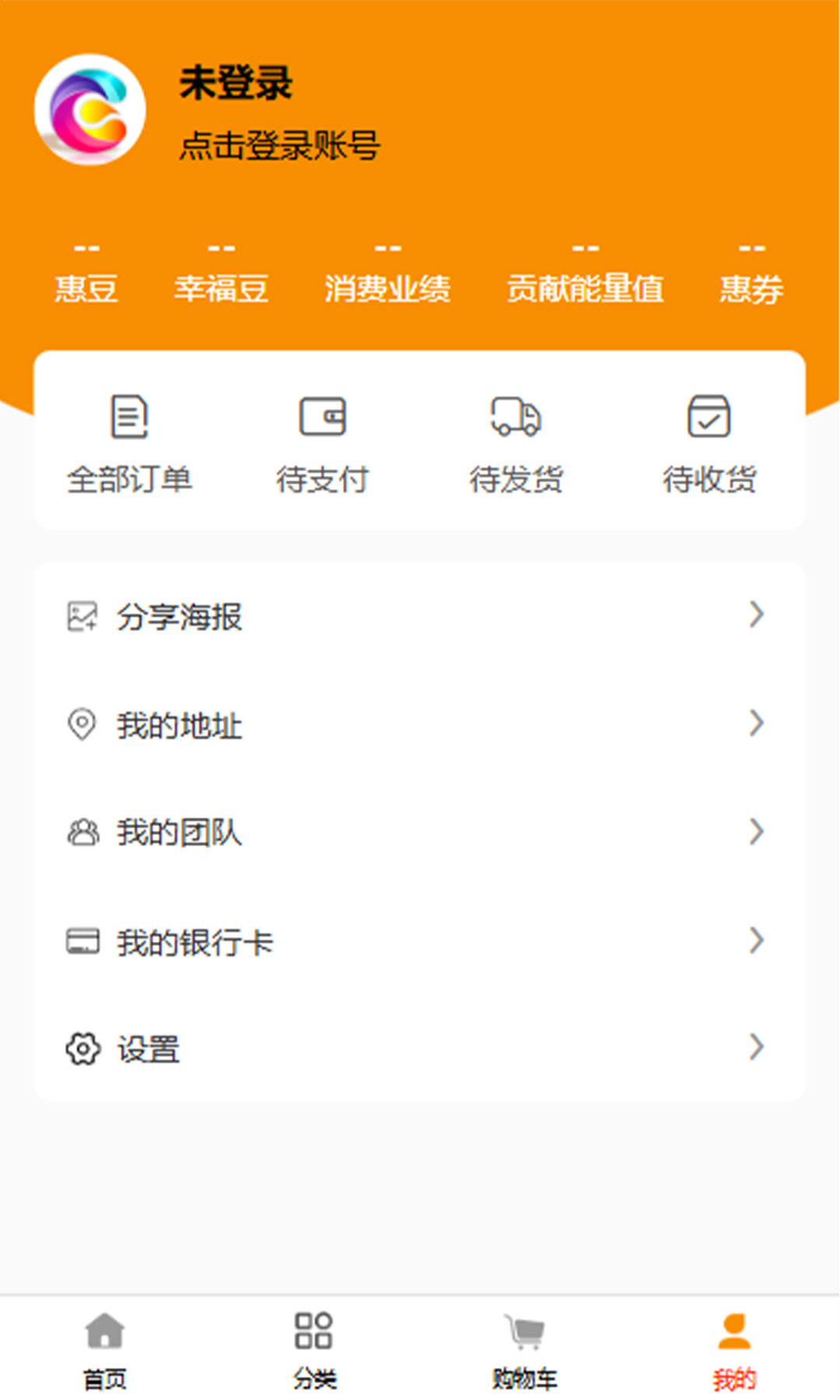Open 我的团队 row
This screenshot has height=1400, width=840.
tap(419, 832)
